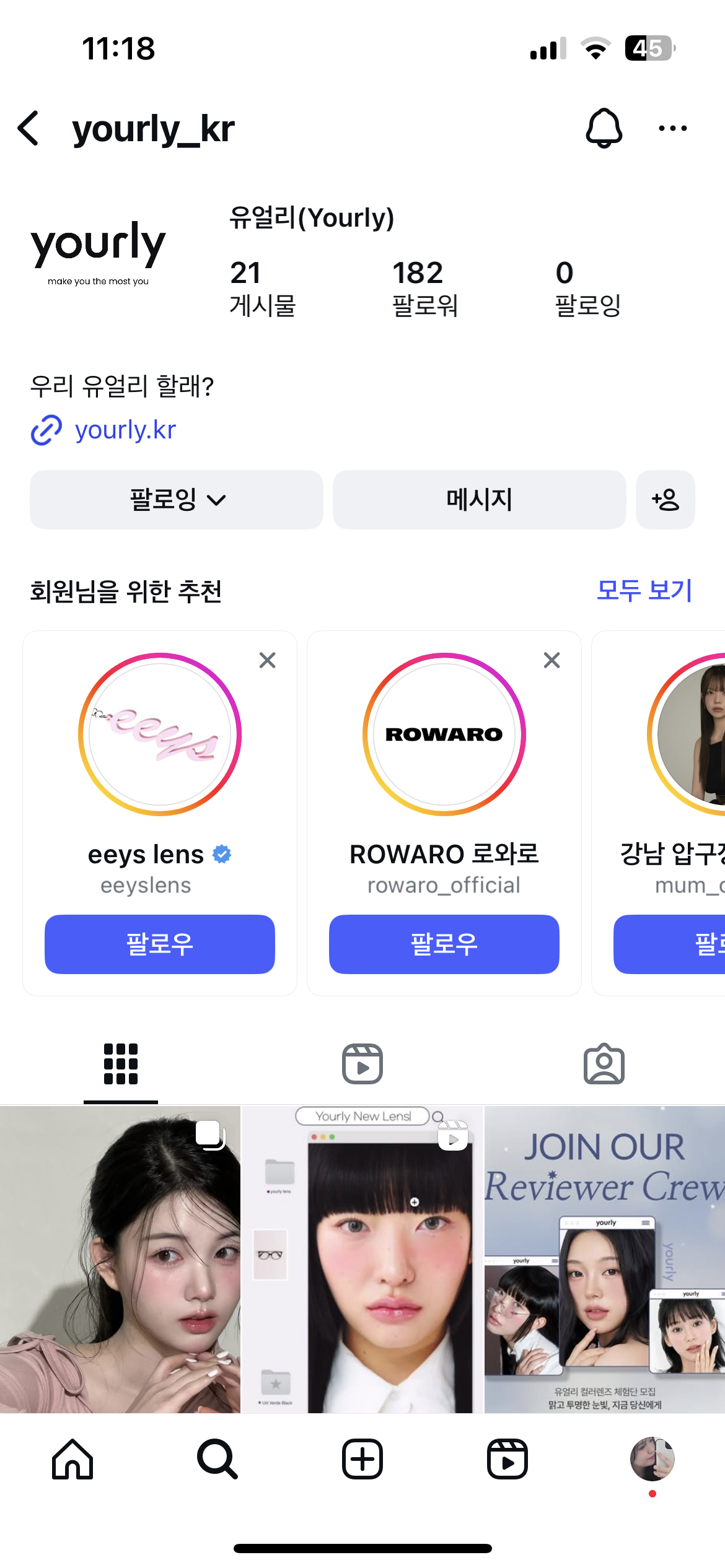Tap 모두 보기 to see all suggestions
Viewport: 725px width, 1568px height.
[644, 591]
